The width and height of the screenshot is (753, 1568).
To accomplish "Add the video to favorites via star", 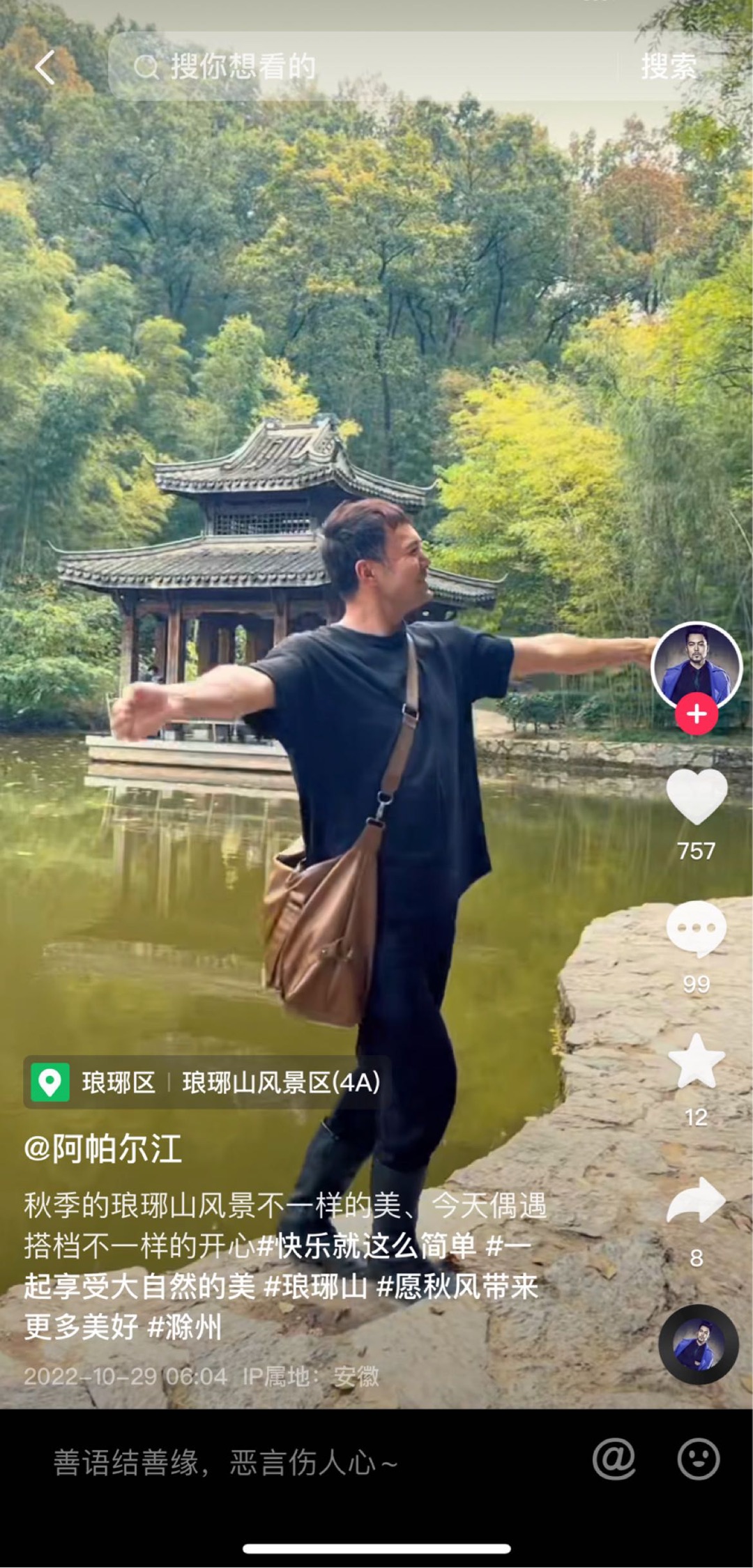I will click(x=696, y=1063).
